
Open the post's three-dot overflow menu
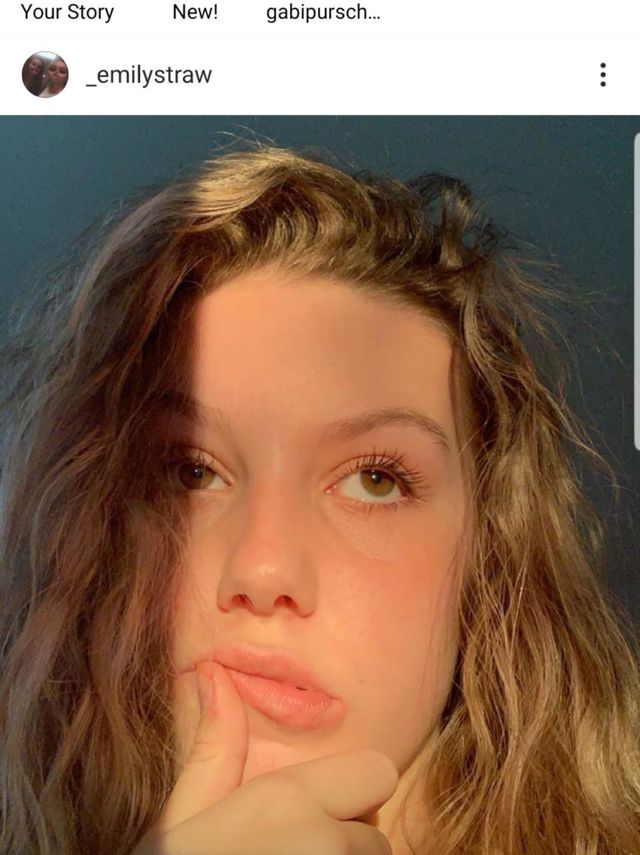(602, 75)
